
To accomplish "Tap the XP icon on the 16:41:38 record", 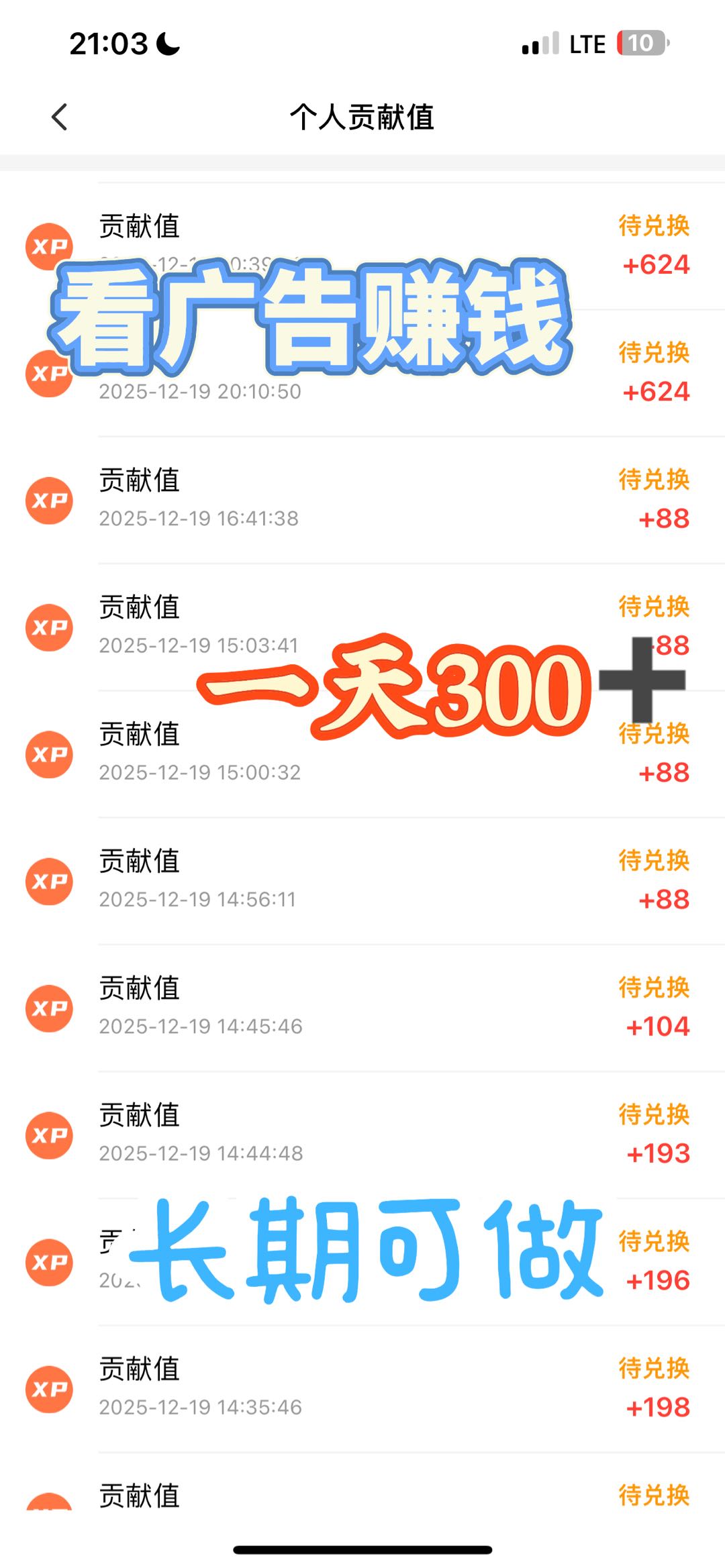I will [x=48, y=500].
